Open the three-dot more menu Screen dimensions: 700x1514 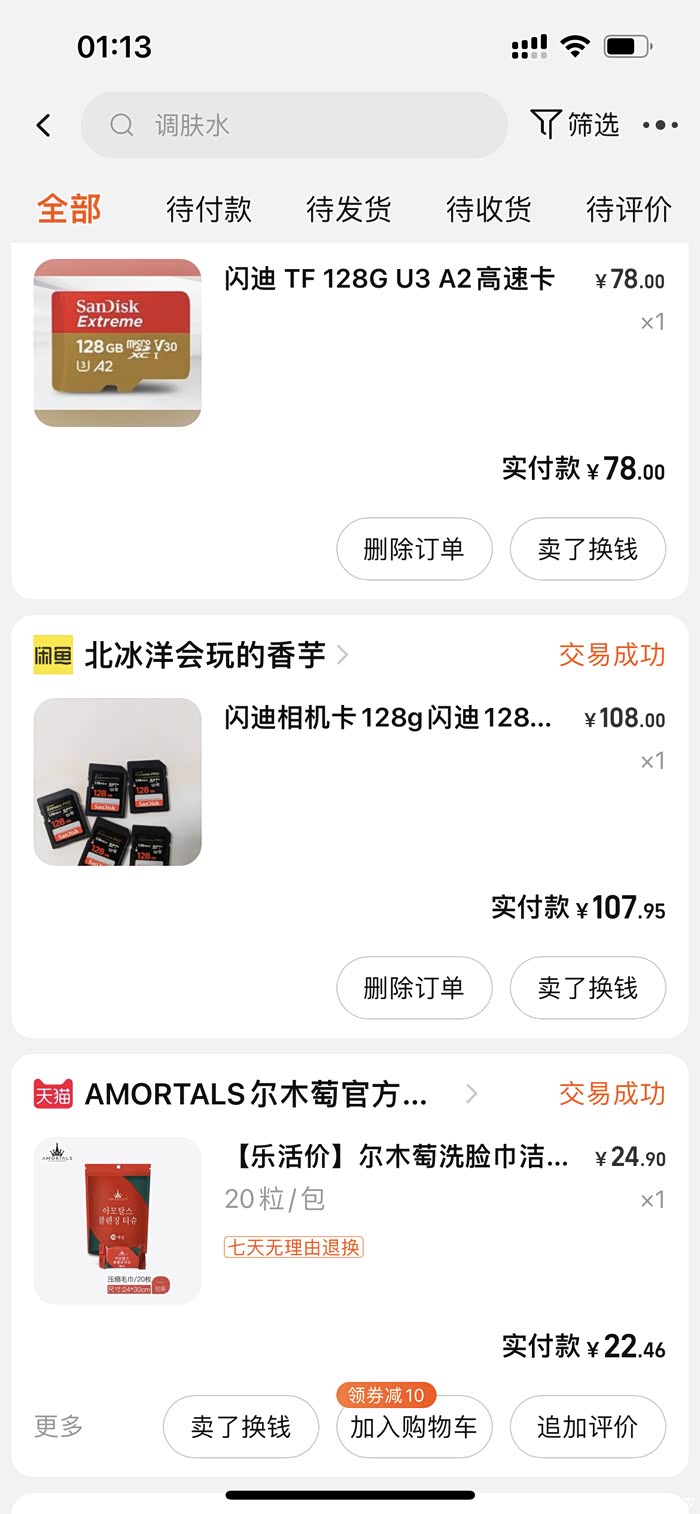coord(660,125)
